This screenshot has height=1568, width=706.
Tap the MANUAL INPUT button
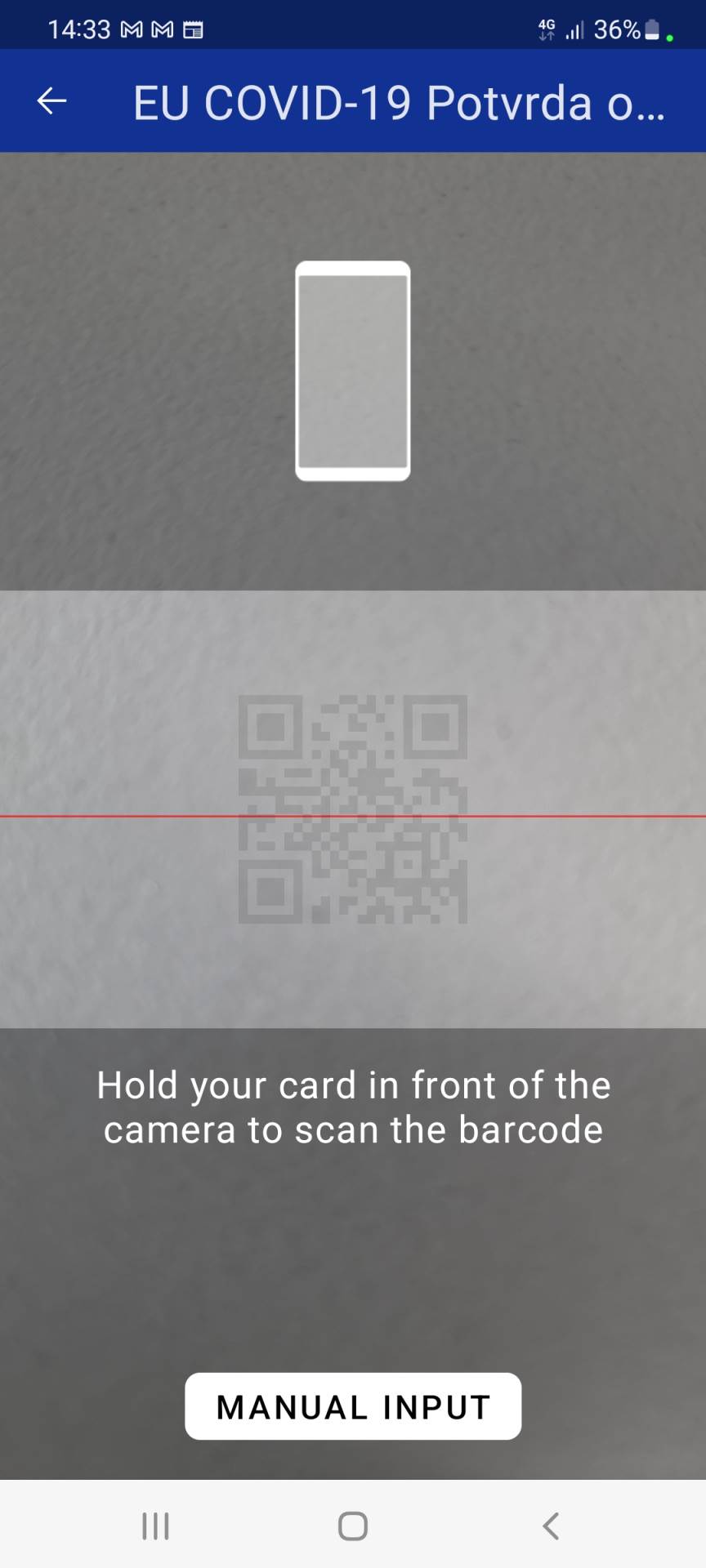point(353,1406)
